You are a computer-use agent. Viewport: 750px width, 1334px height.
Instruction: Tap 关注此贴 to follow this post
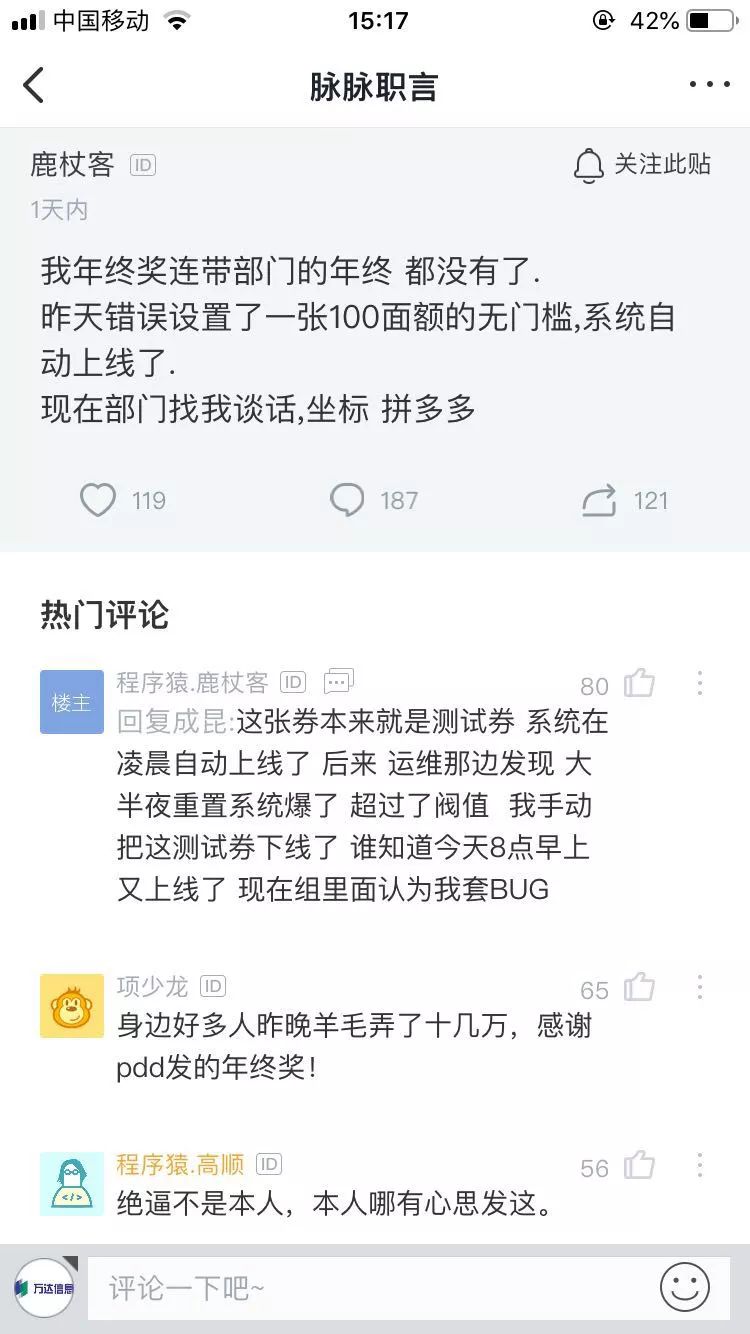(643, 165)
